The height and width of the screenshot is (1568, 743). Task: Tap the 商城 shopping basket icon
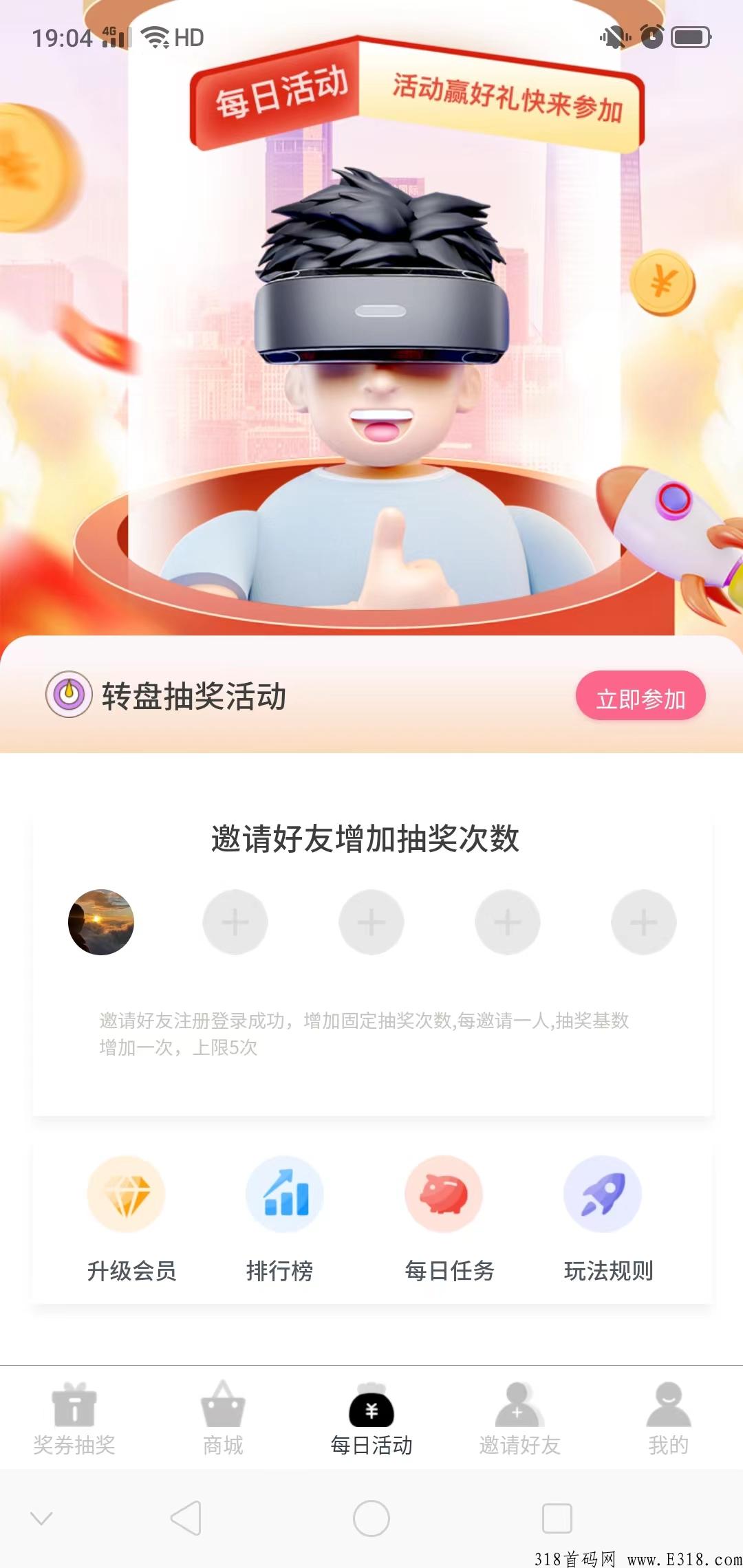[x=223, y=1405]
